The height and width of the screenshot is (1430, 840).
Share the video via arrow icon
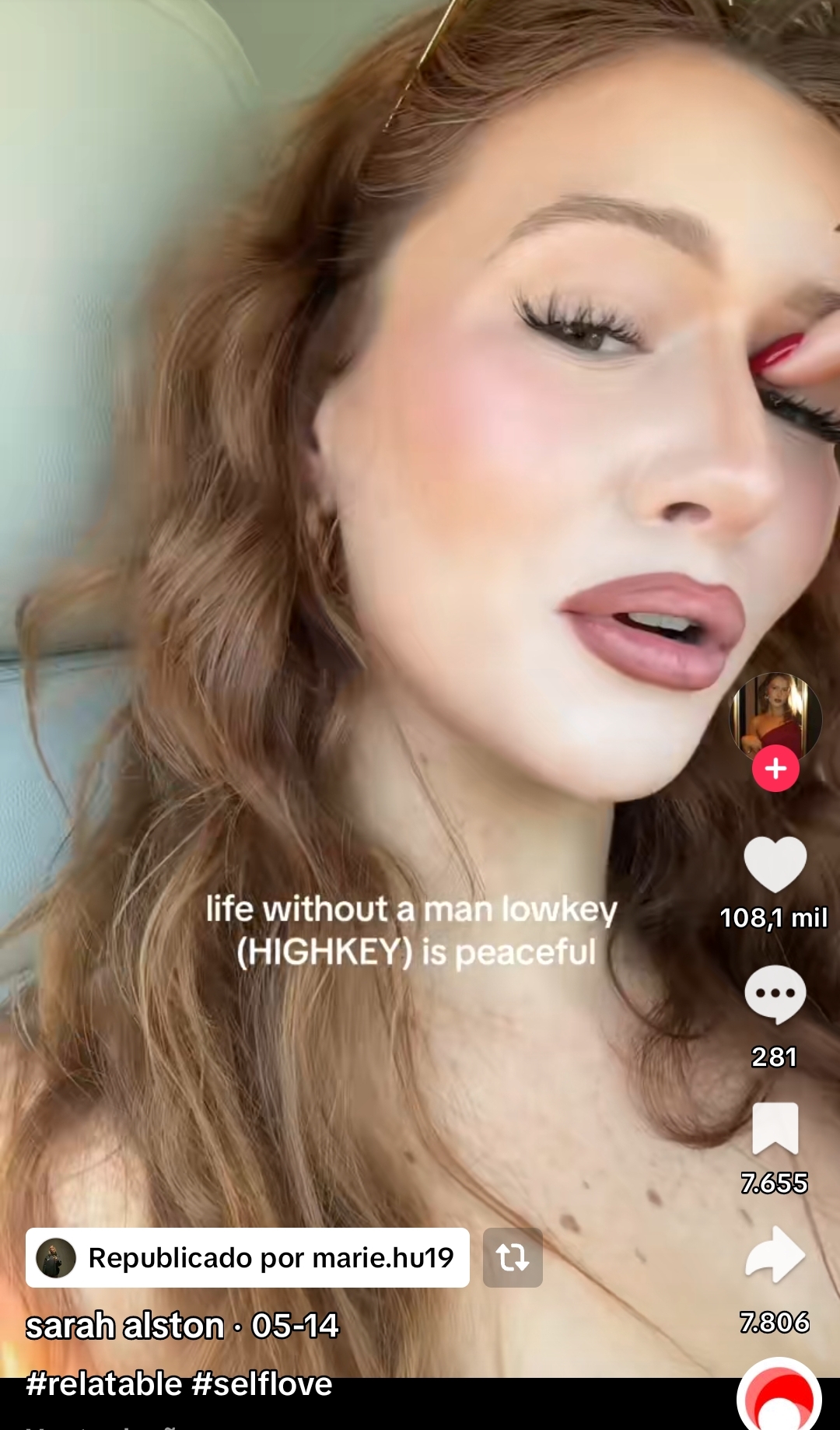[775, 1254]
